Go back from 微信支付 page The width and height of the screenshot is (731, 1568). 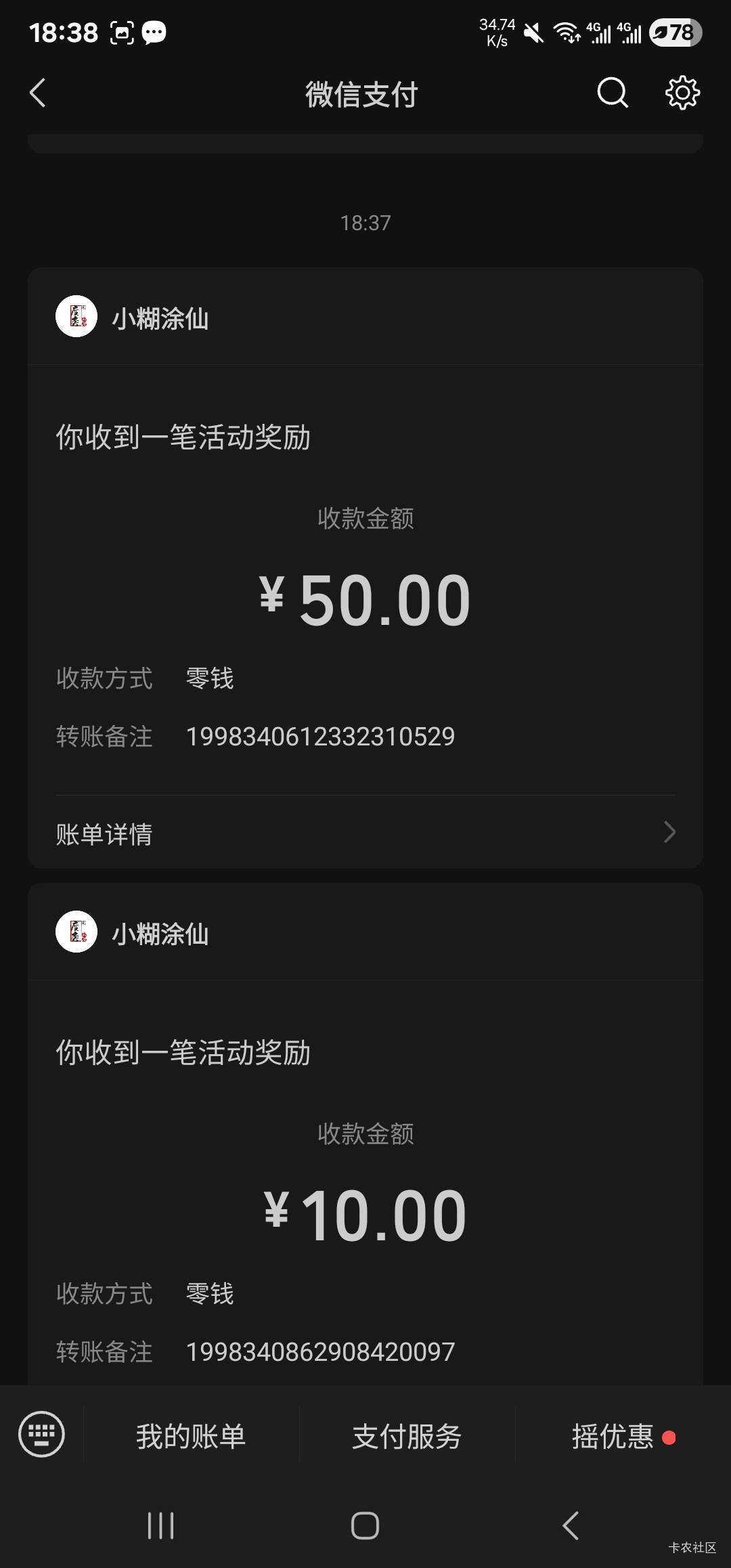pos(38,93)
